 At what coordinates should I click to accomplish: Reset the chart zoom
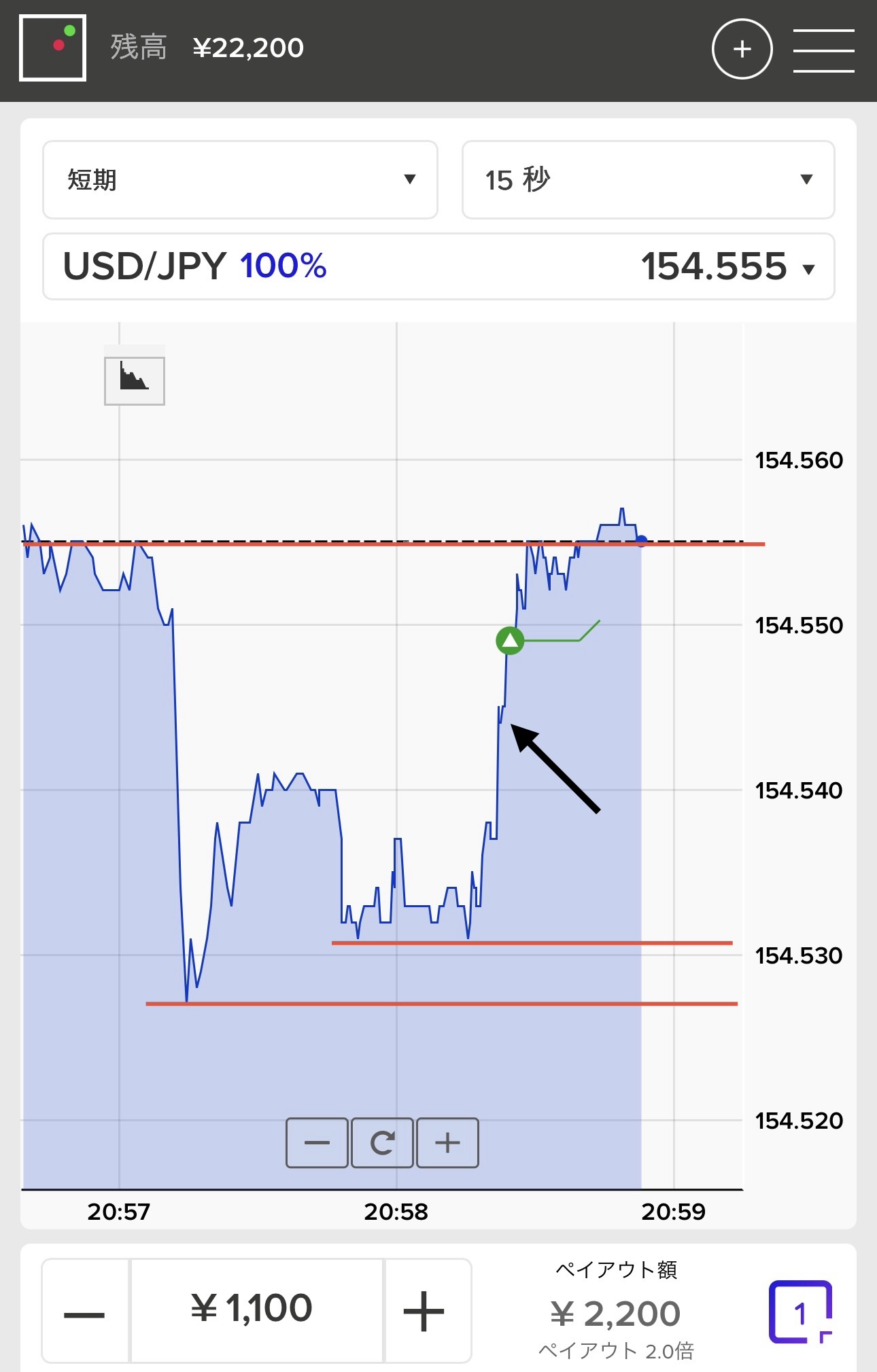382,1143
